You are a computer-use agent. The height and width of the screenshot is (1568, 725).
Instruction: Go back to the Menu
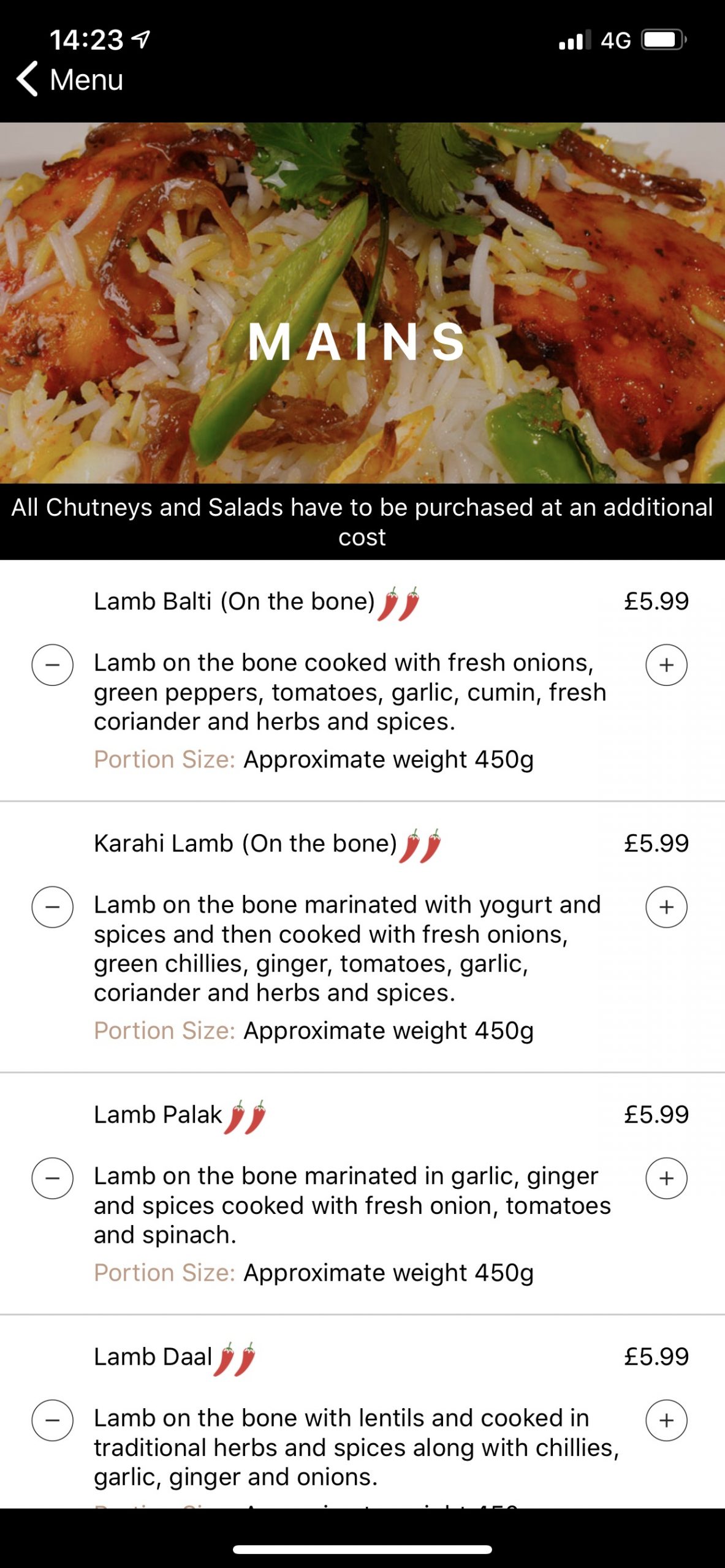69,79
